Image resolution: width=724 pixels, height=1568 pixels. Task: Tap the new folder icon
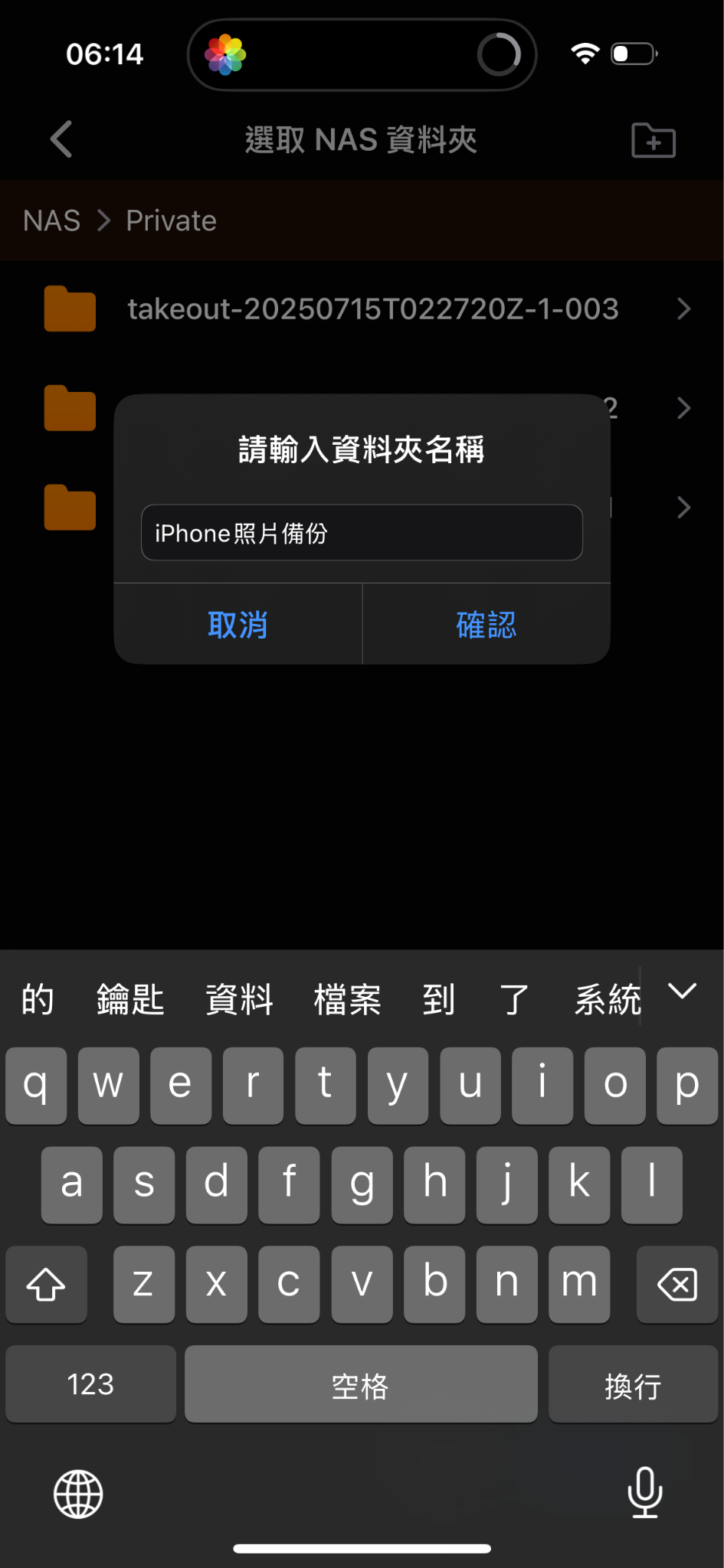654,140
